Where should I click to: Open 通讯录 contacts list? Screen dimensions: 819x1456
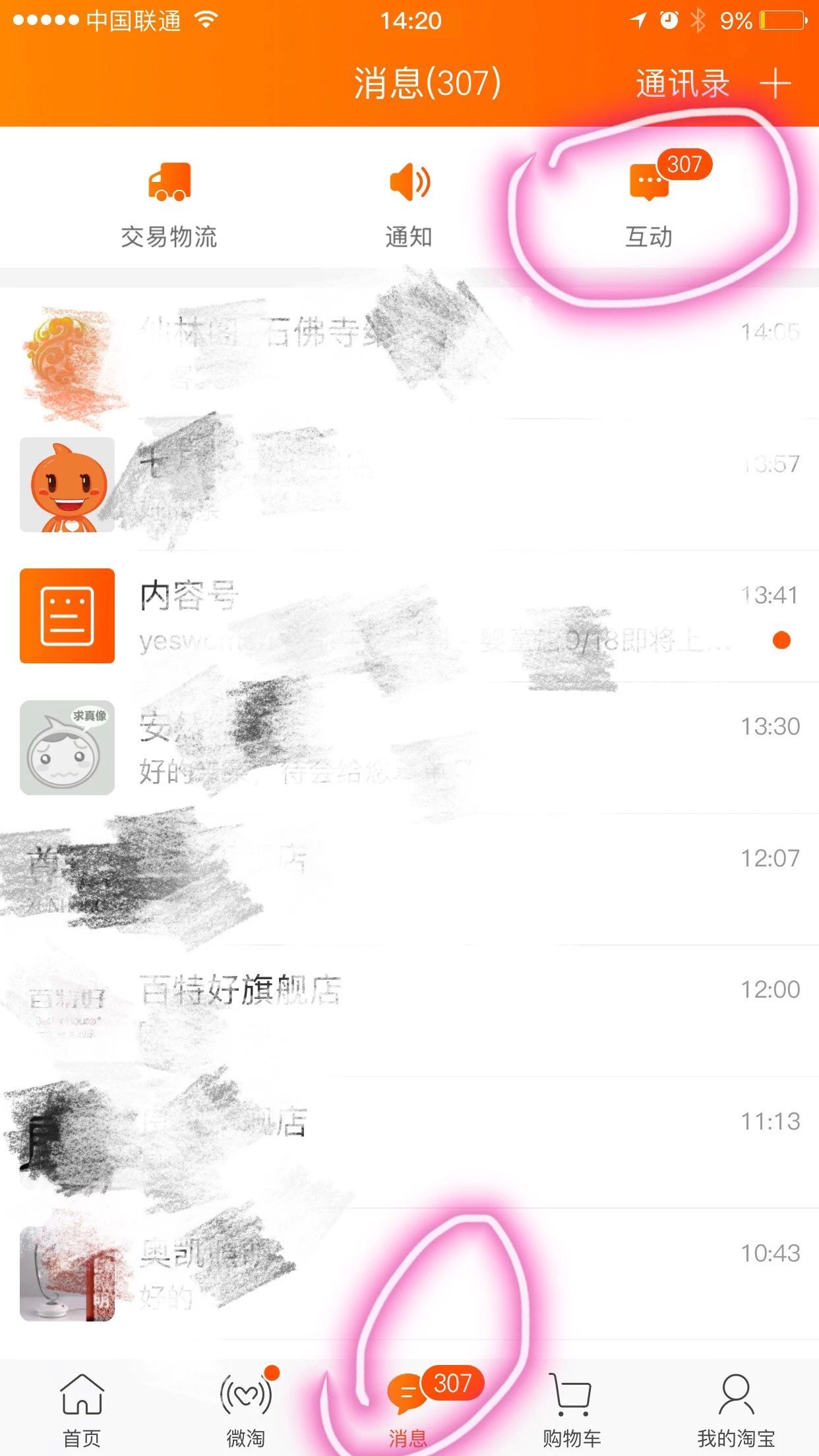(682, 84)
